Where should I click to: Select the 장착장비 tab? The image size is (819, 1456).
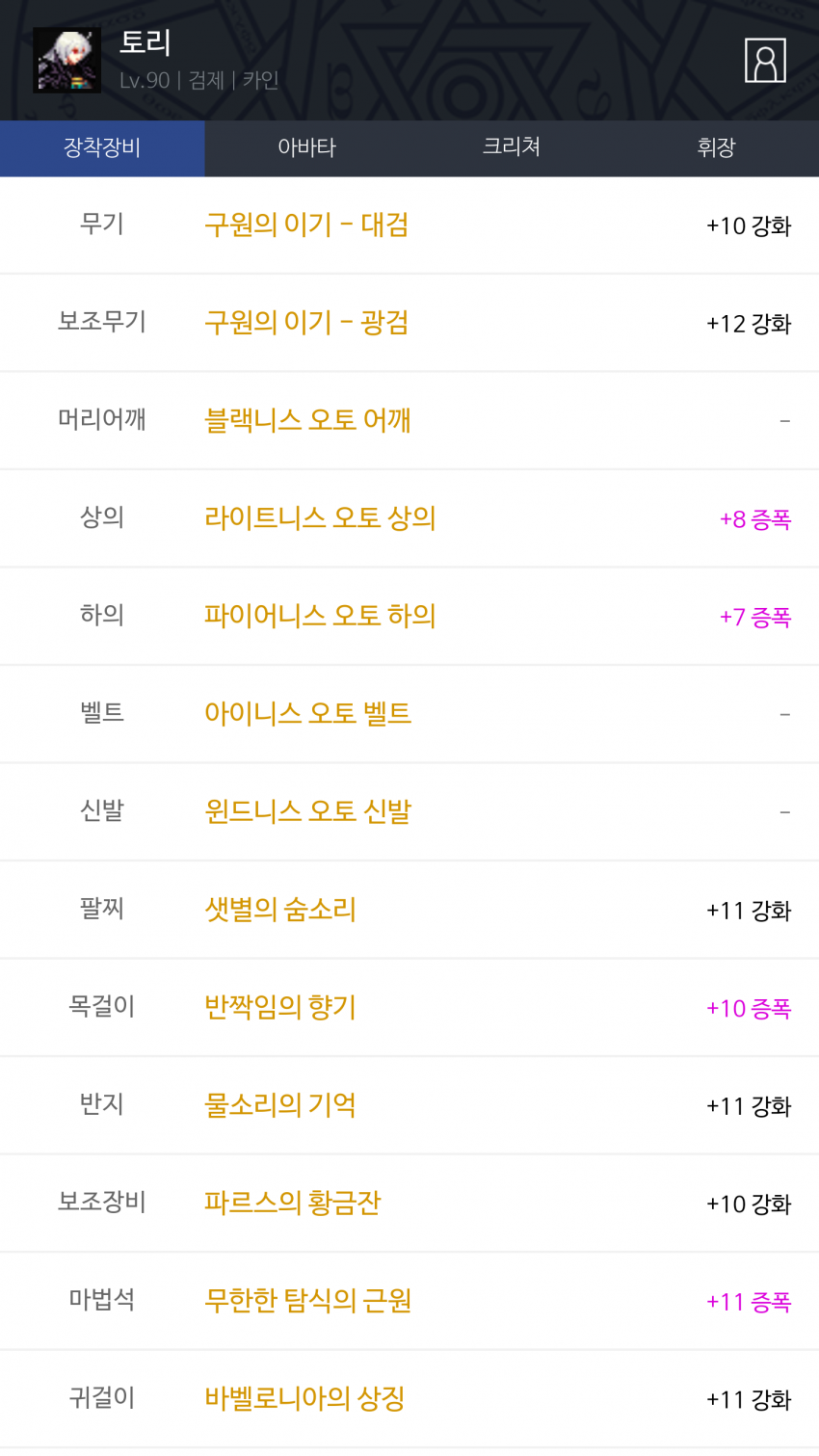click(x=102, y=147)
